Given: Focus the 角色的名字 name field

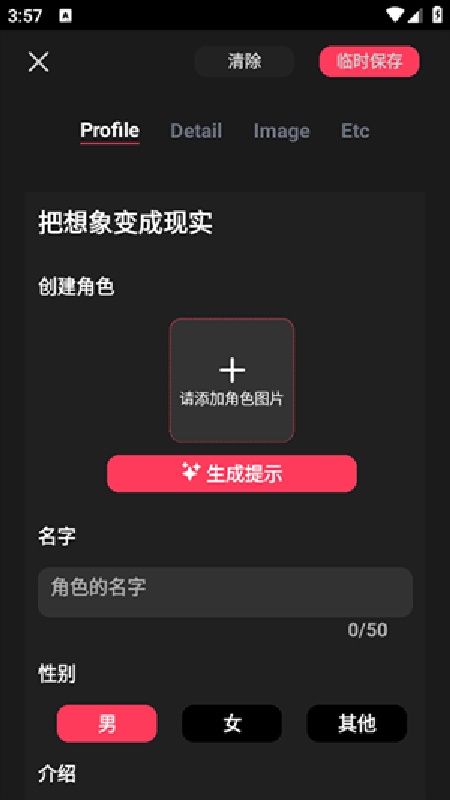Looking at the screenshot, I should coord(225,592).
